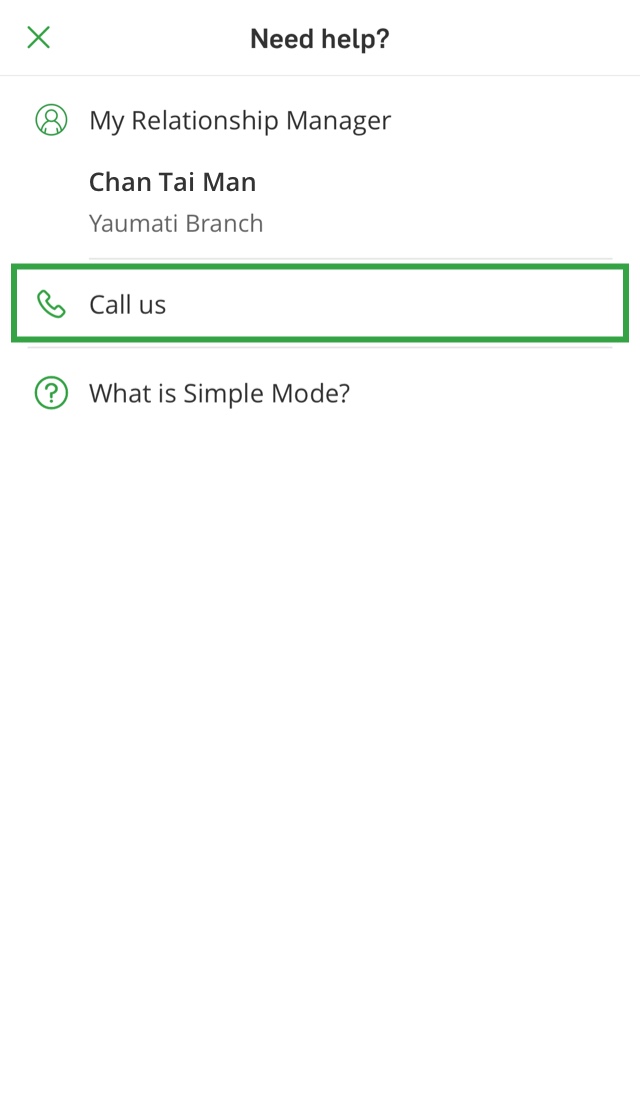Open What is Simple Mode? info

tap(320, 393)
